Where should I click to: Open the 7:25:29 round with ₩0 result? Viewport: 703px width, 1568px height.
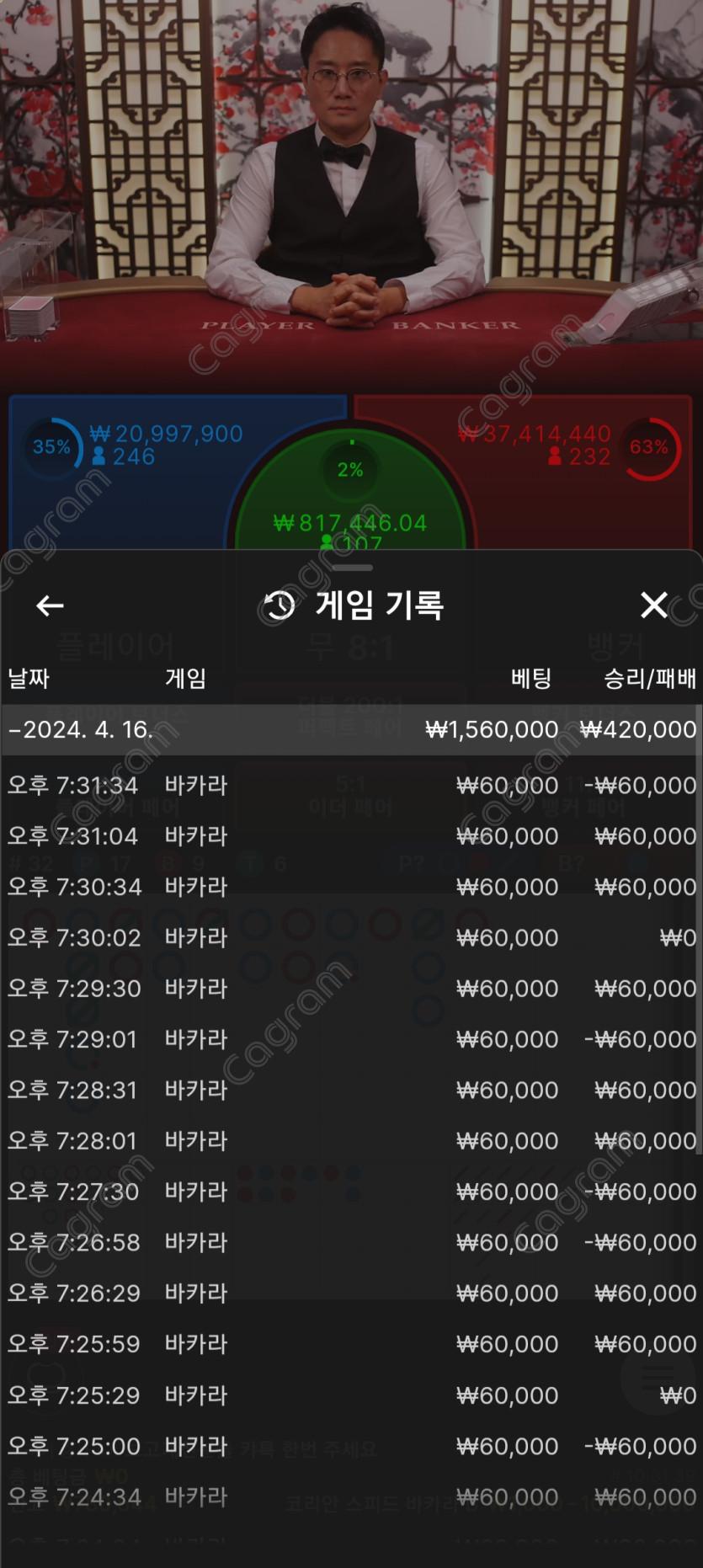click(x=351, y=1395)
